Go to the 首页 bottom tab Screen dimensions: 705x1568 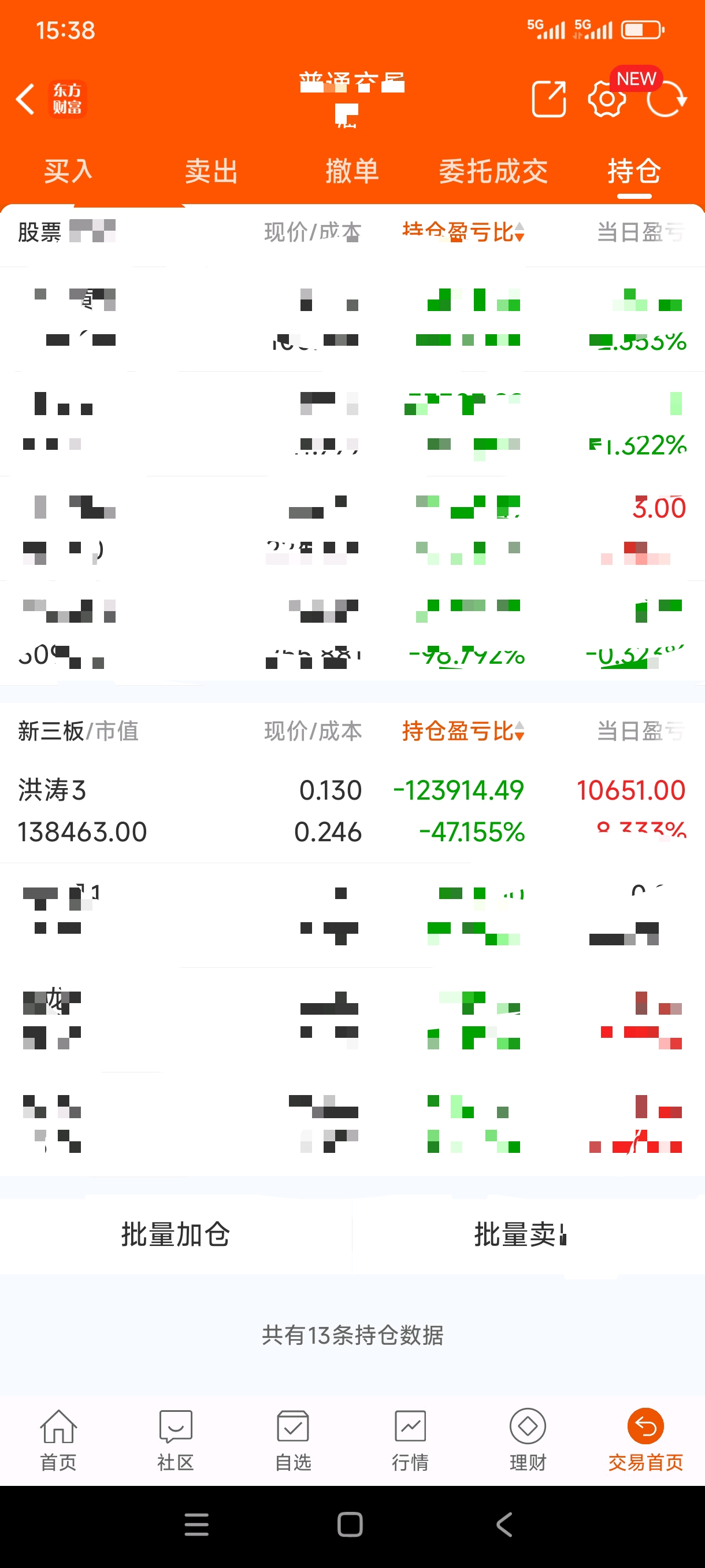[58, 1439]
